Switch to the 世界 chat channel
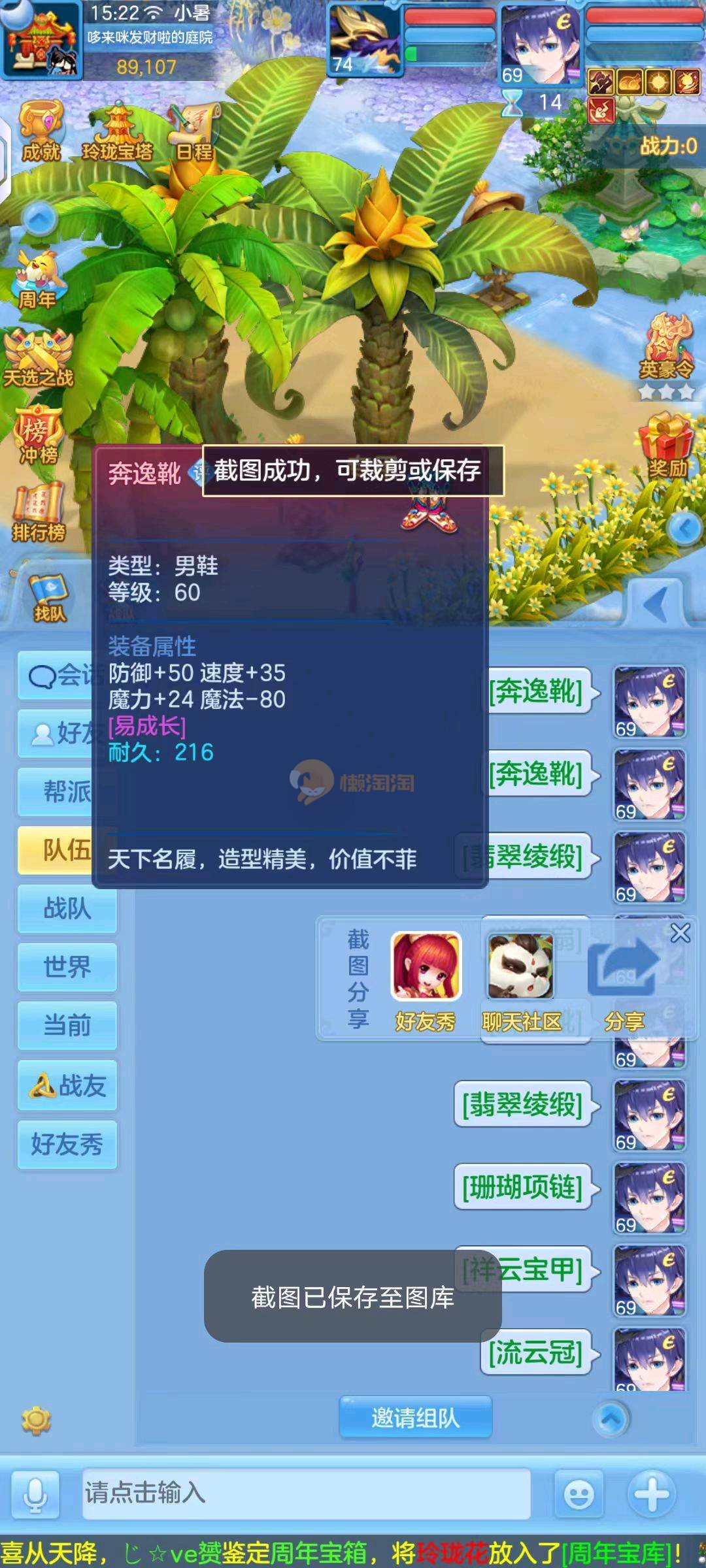The width and height of the screenshot is (706, 1568). [67, 966]
